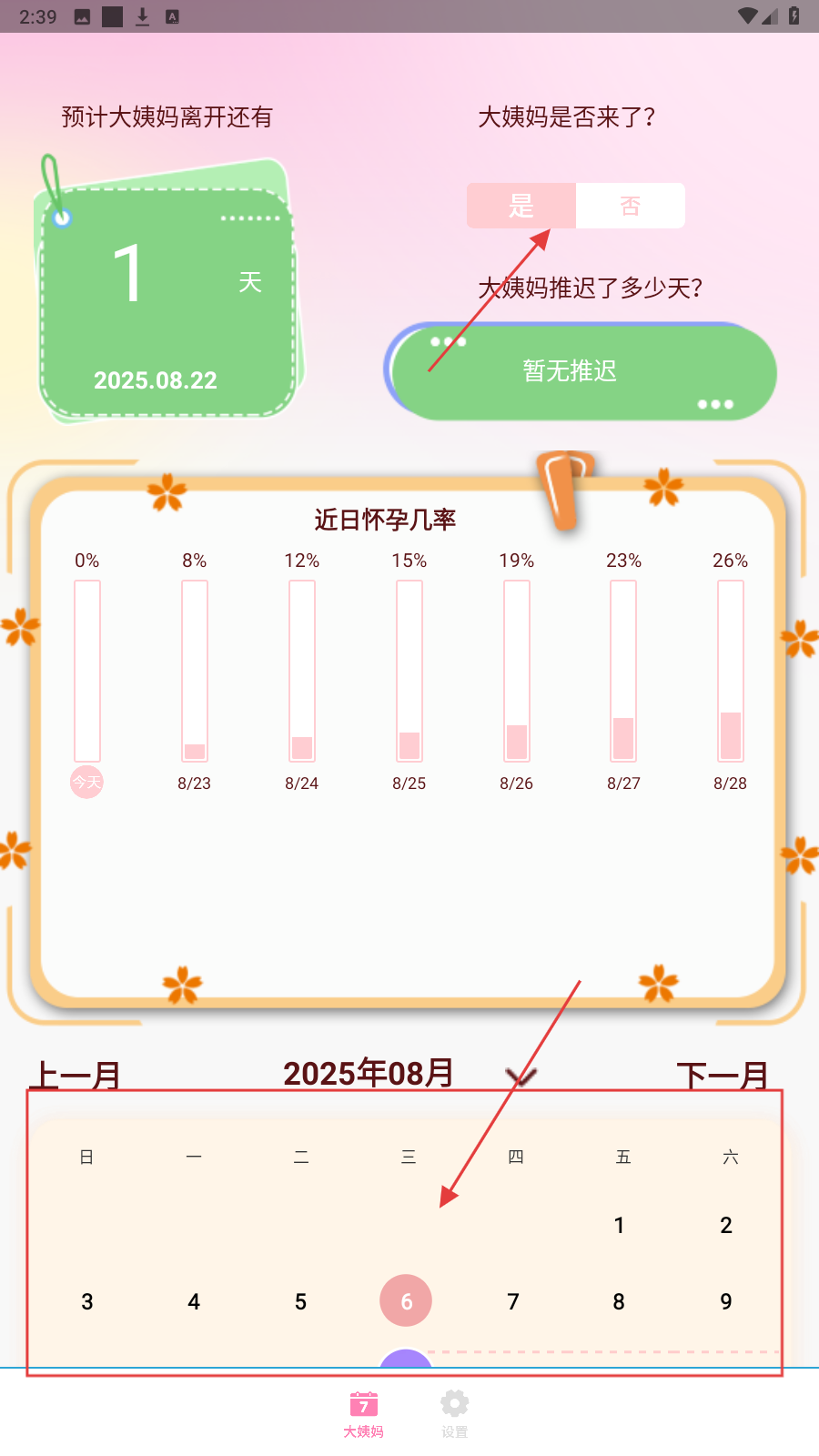The width and height of the screenshot is (819, 1456).
Task: Choose date 9 in the calendar
Action: [726, 1302]
